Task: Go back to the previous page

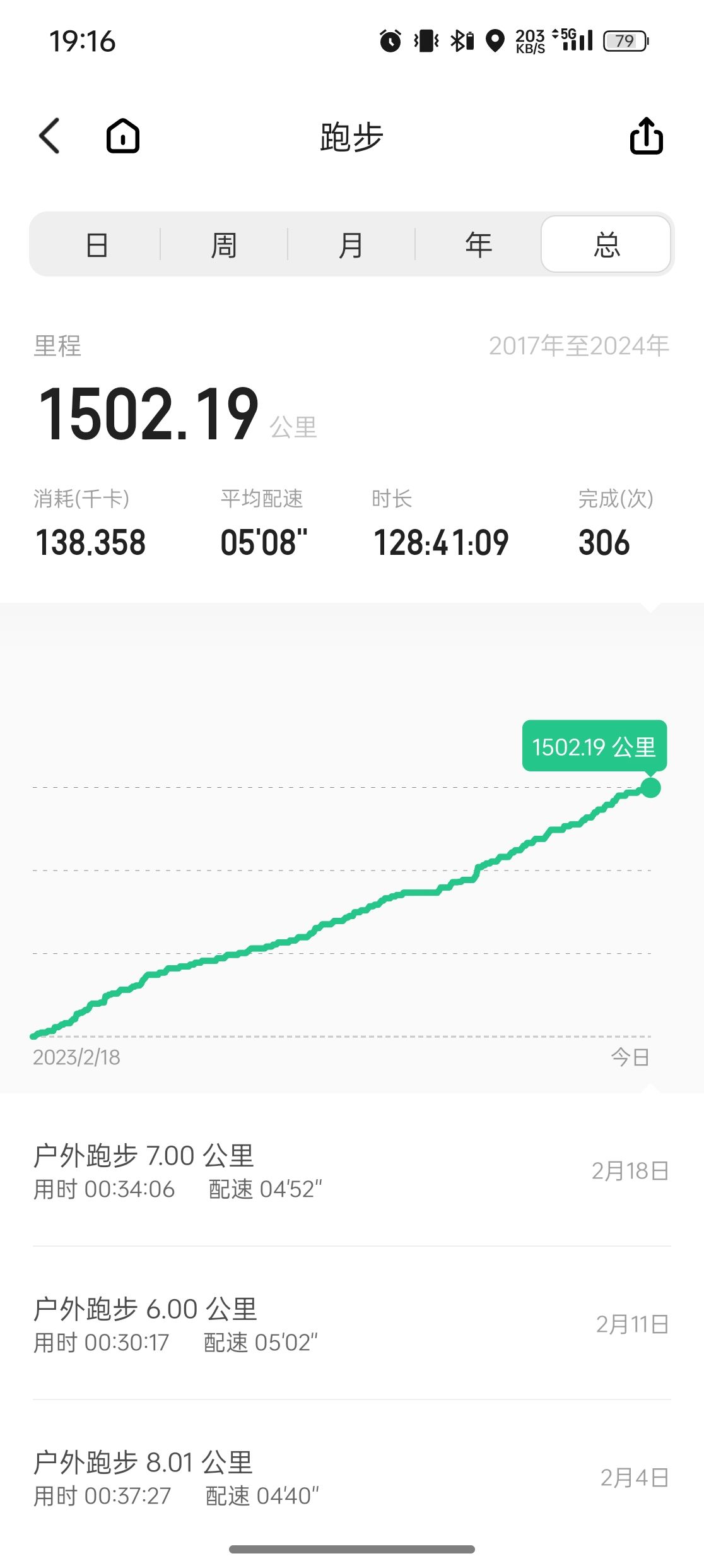Action: 49,136
